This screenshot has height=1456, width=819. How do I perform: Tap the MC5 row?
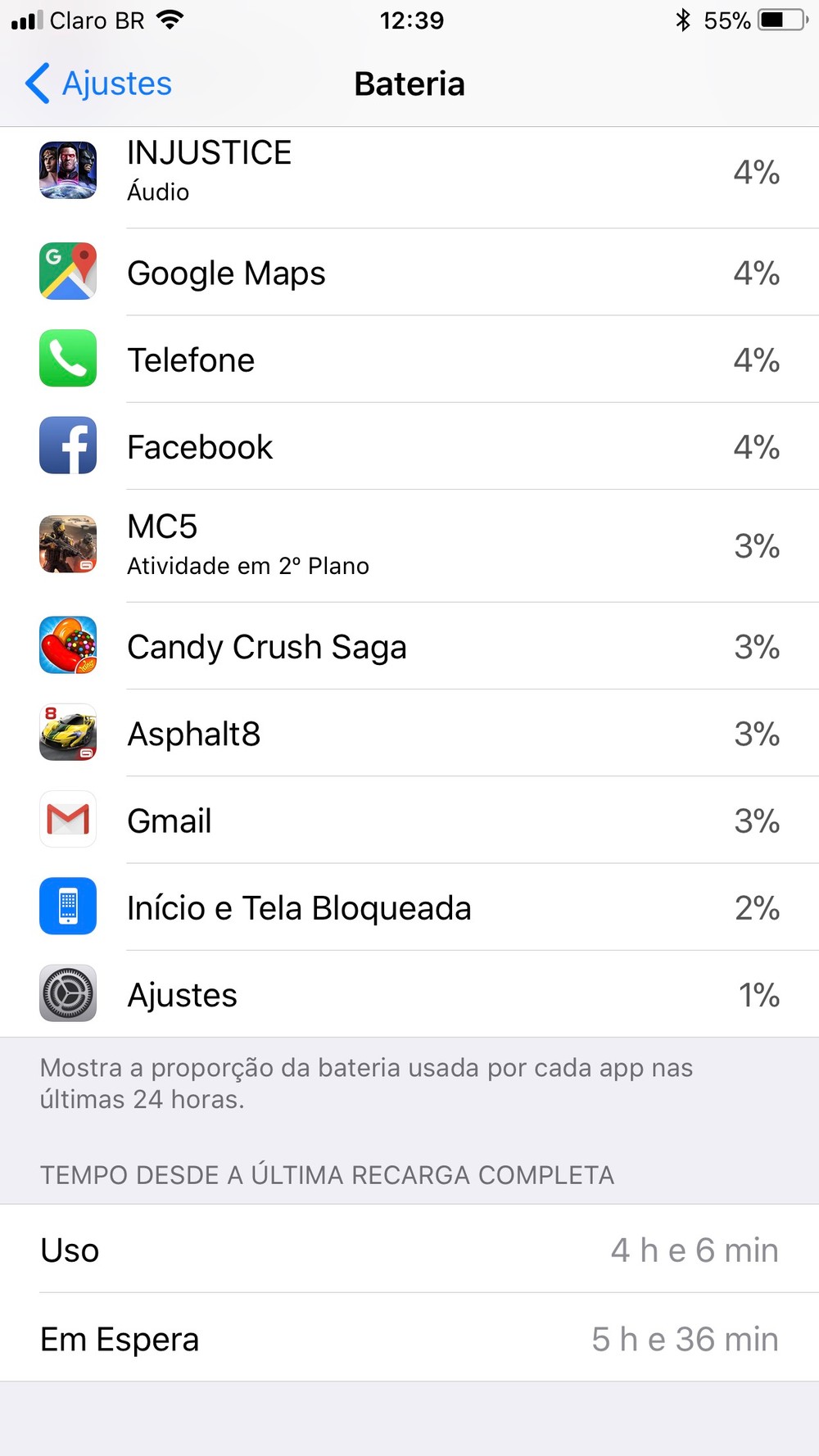coord(409,545)
